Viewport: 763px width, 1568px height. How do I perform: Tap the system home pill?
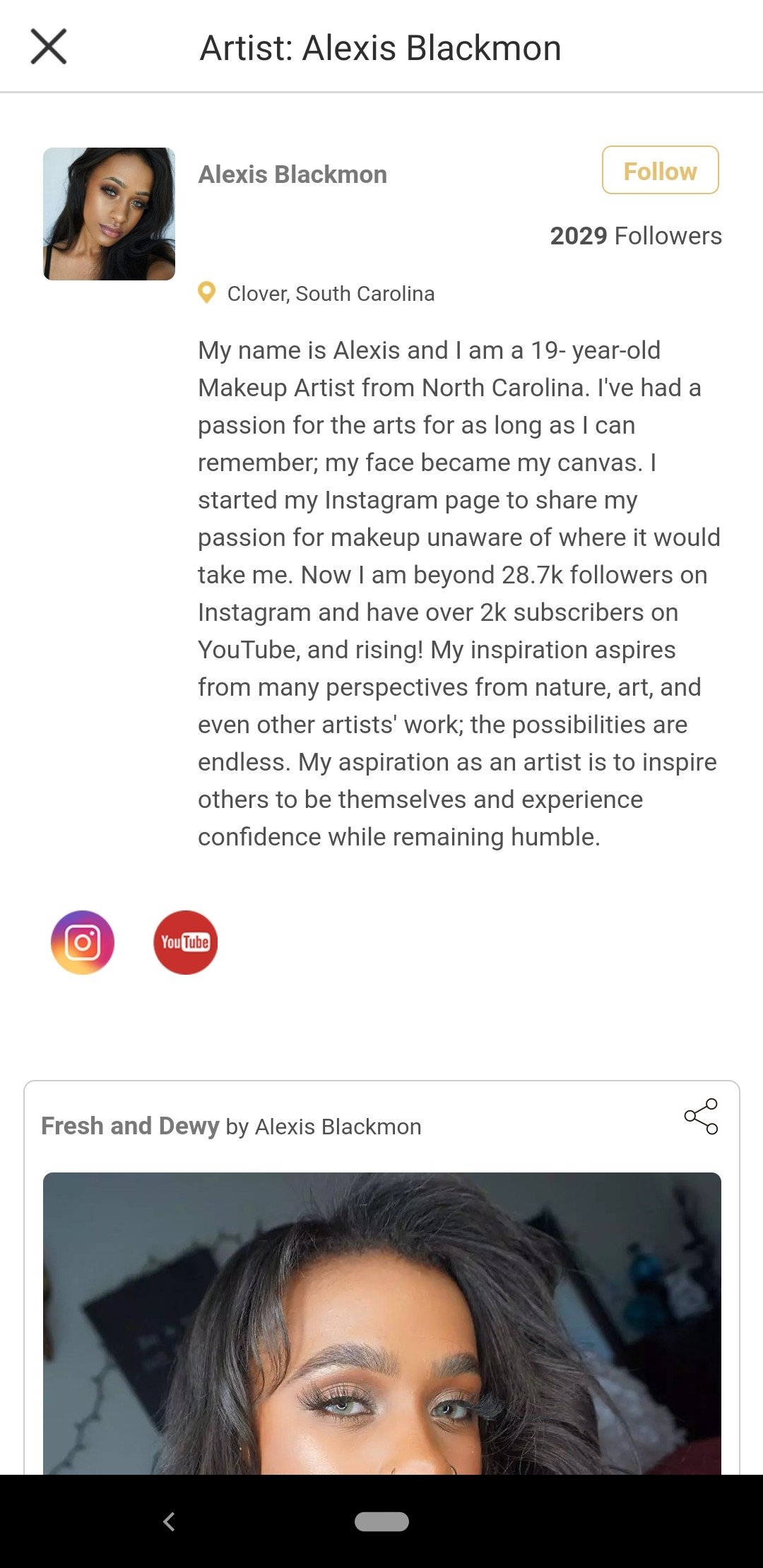click(381, 1521)
